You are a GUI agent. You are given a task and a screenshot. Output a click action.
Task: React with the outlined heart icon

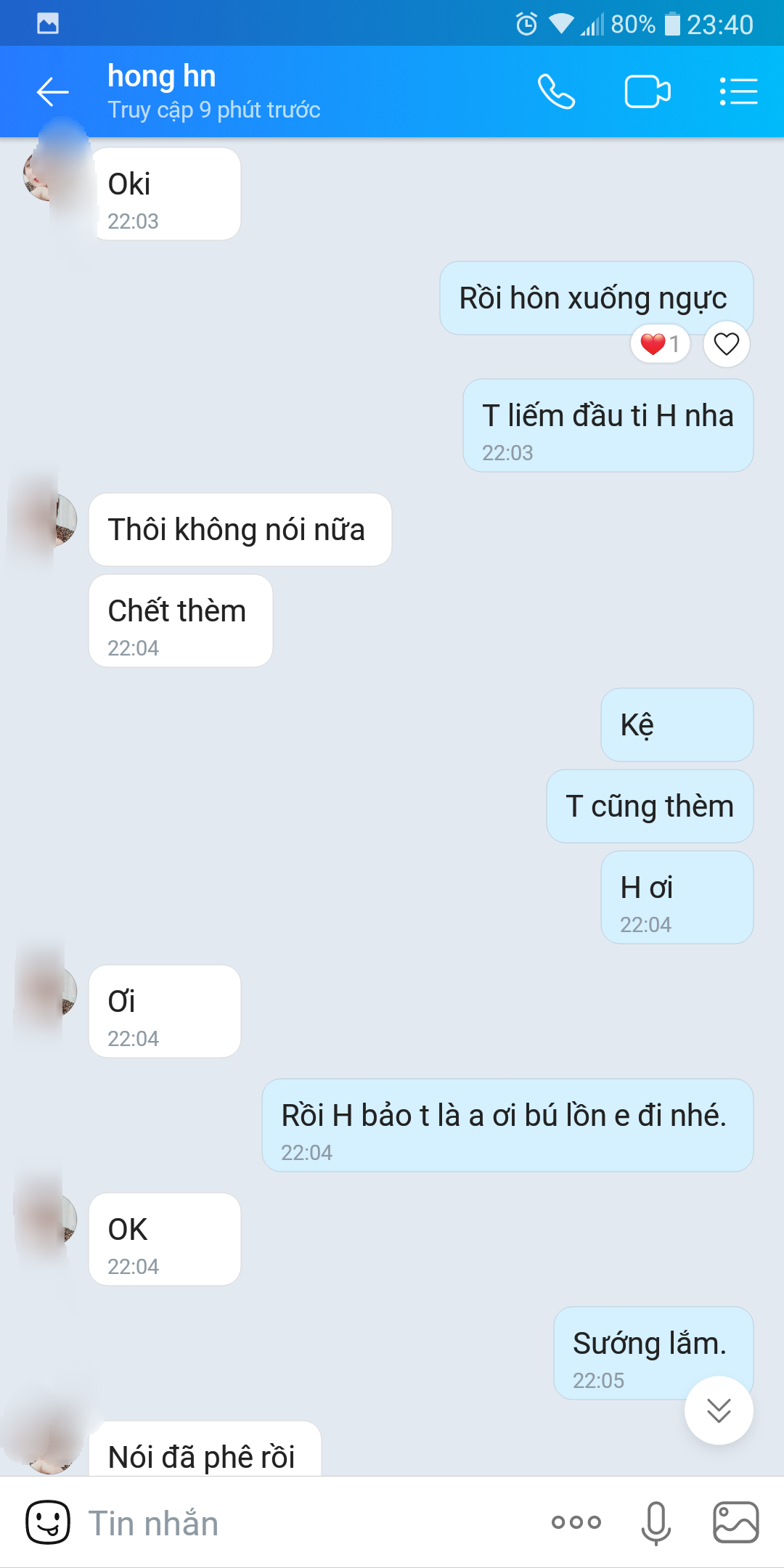(x=726, y=343)
